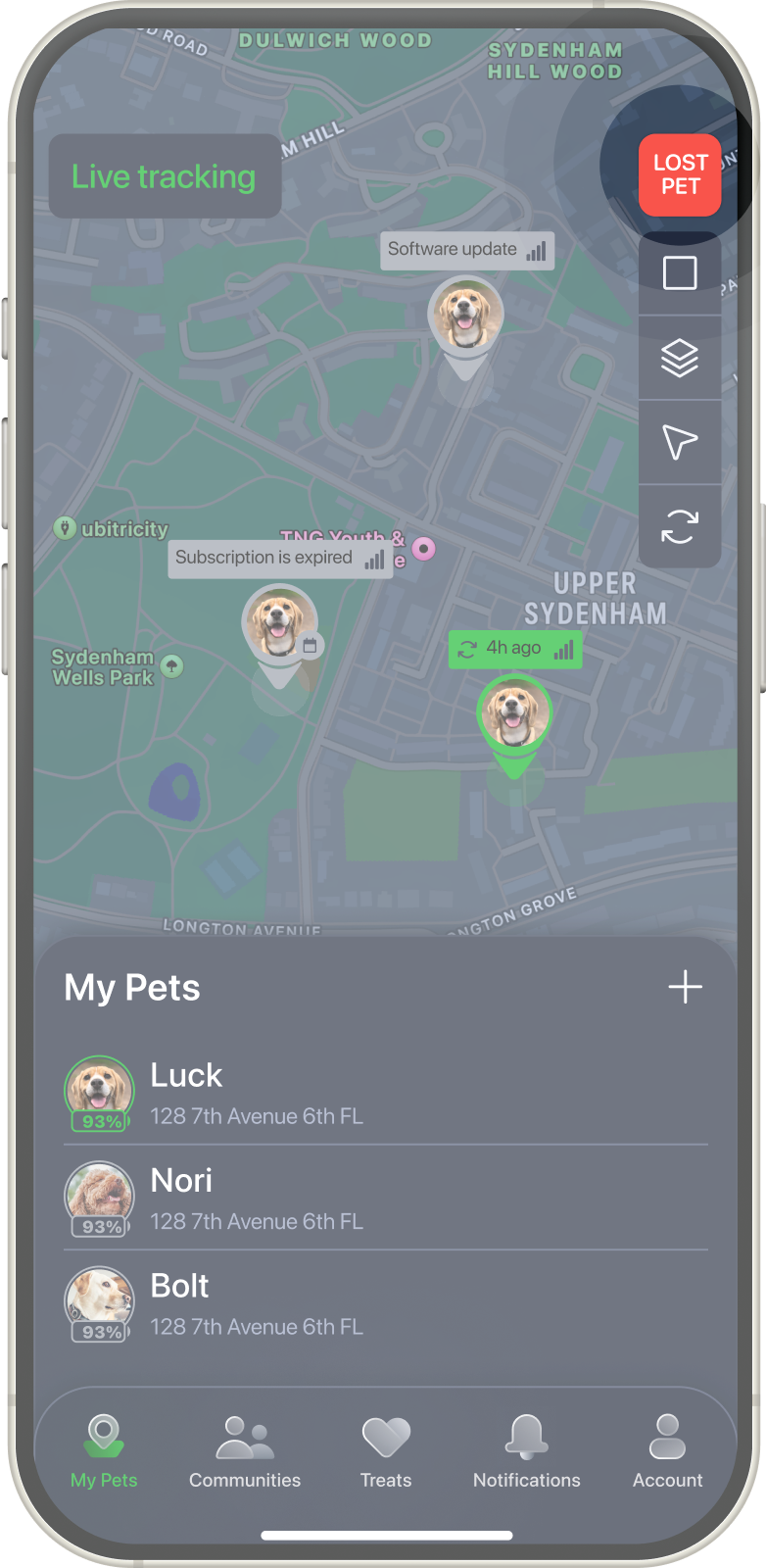This screenshot has width=766, height=1568.
Task: Tap the square icon in map toolbar
Action: coord(680,272)
